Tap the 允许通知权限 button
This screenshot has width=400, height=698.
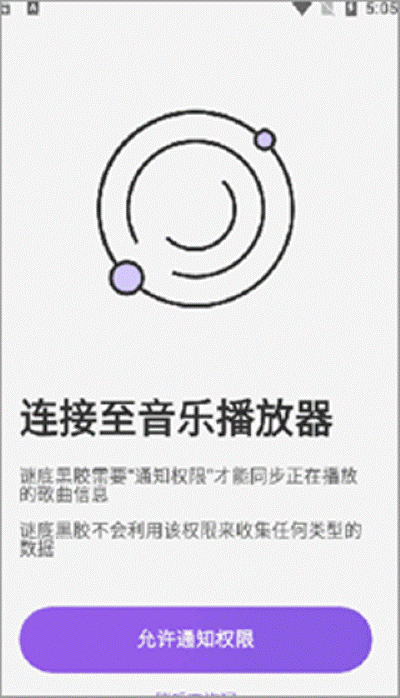click(196, 639)
